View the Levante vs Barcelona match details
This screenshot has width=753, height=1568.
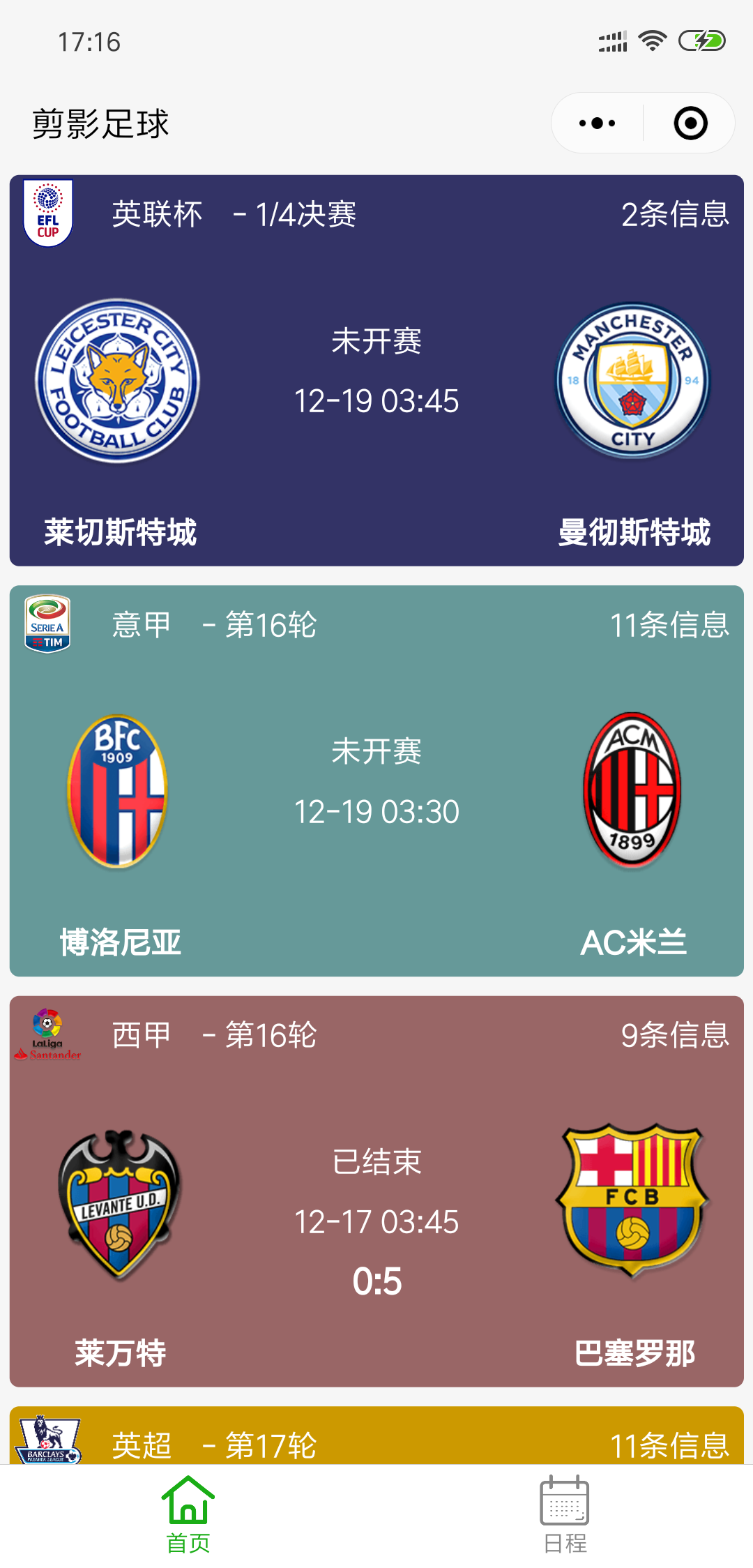[x=376, y=1191]
